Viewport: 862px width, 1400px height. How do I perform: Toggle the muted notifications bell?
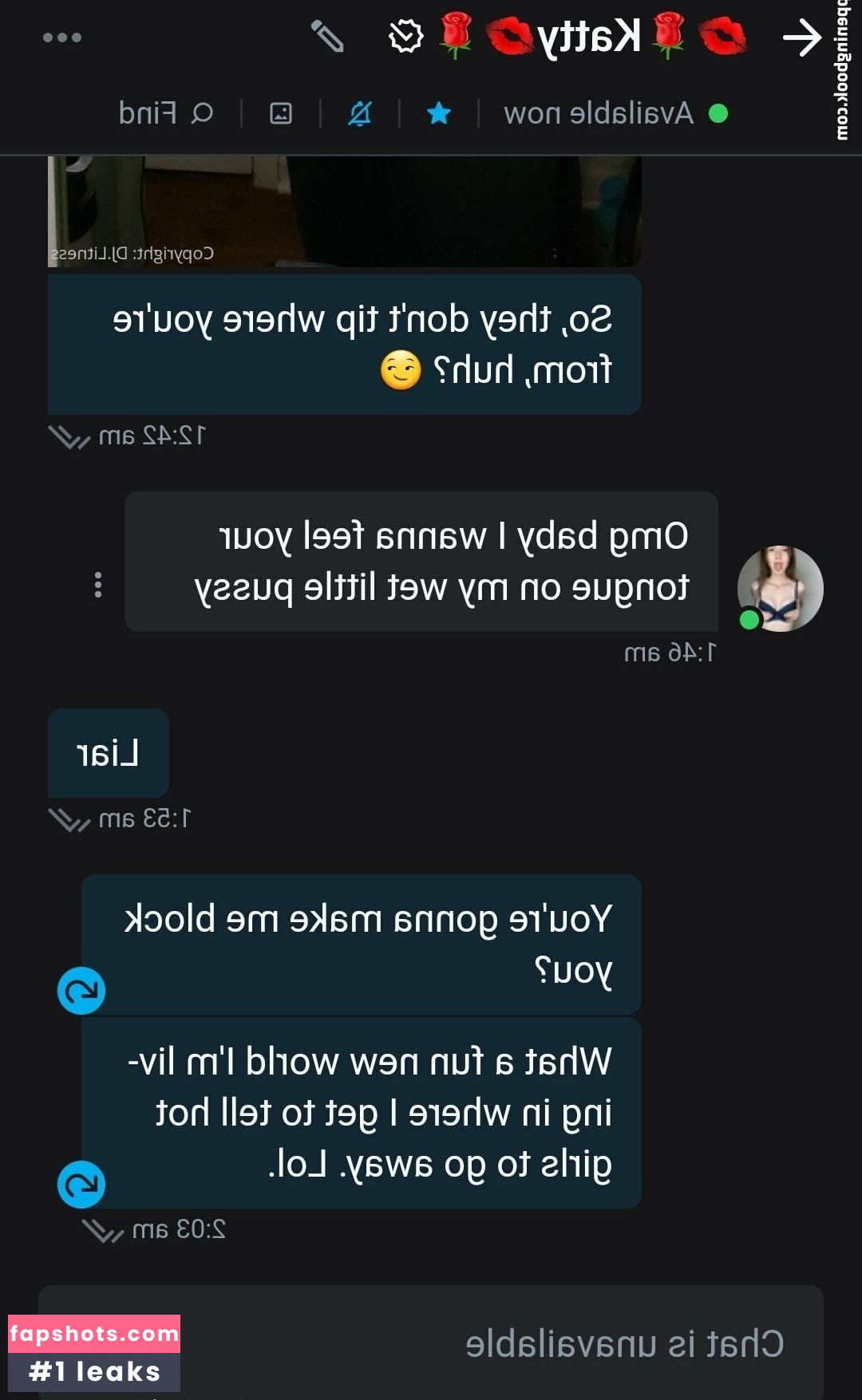[360, 113]
